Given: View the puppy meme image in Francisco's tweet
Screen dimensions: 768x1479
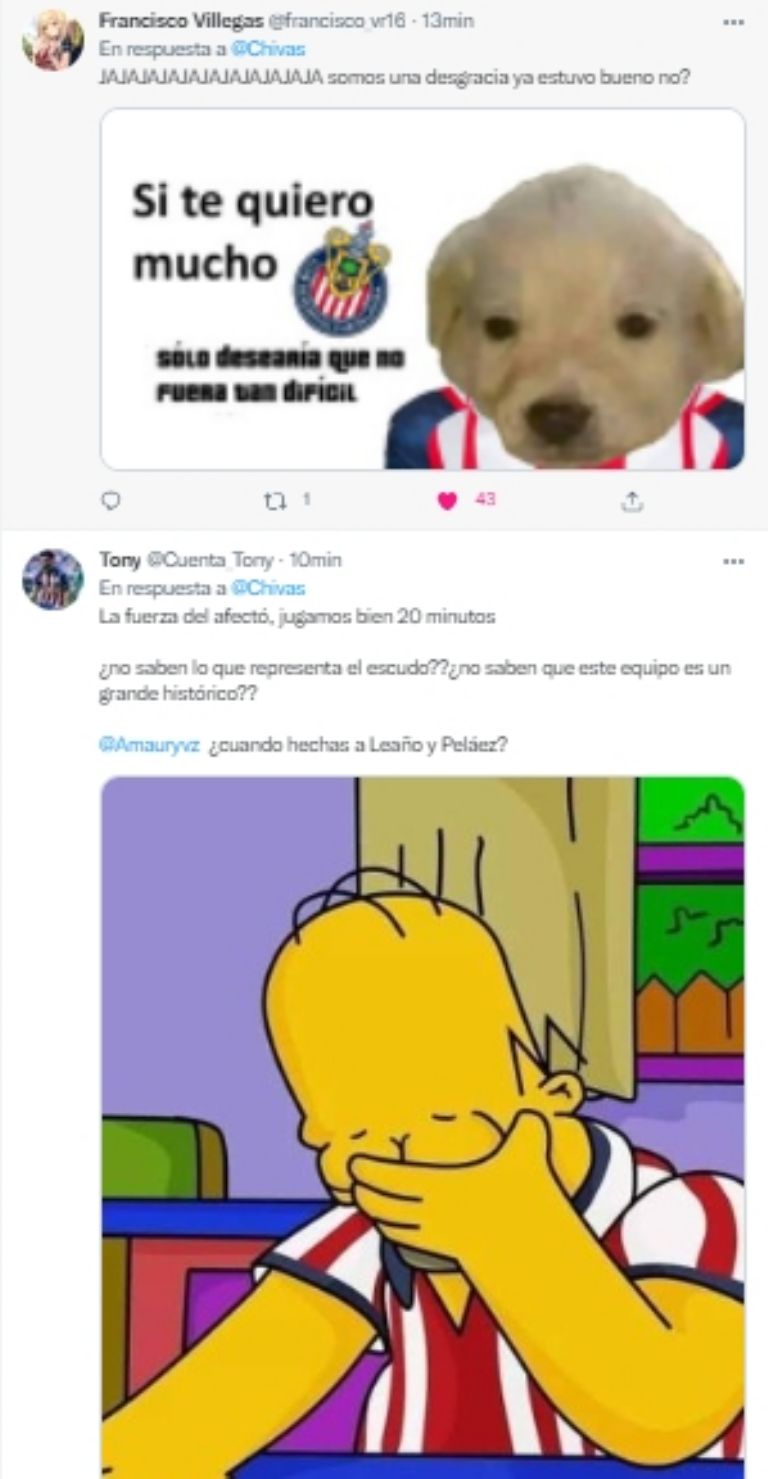Looking at the screenshot, I should click(x=422, y=289).
